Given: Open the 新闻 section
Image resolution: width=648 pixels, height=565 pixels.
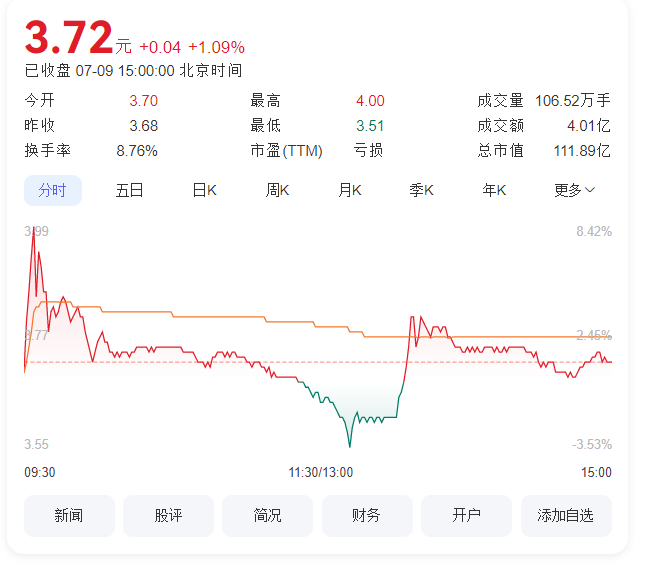Looking at the screenshot, I should (x=69, y=516).
